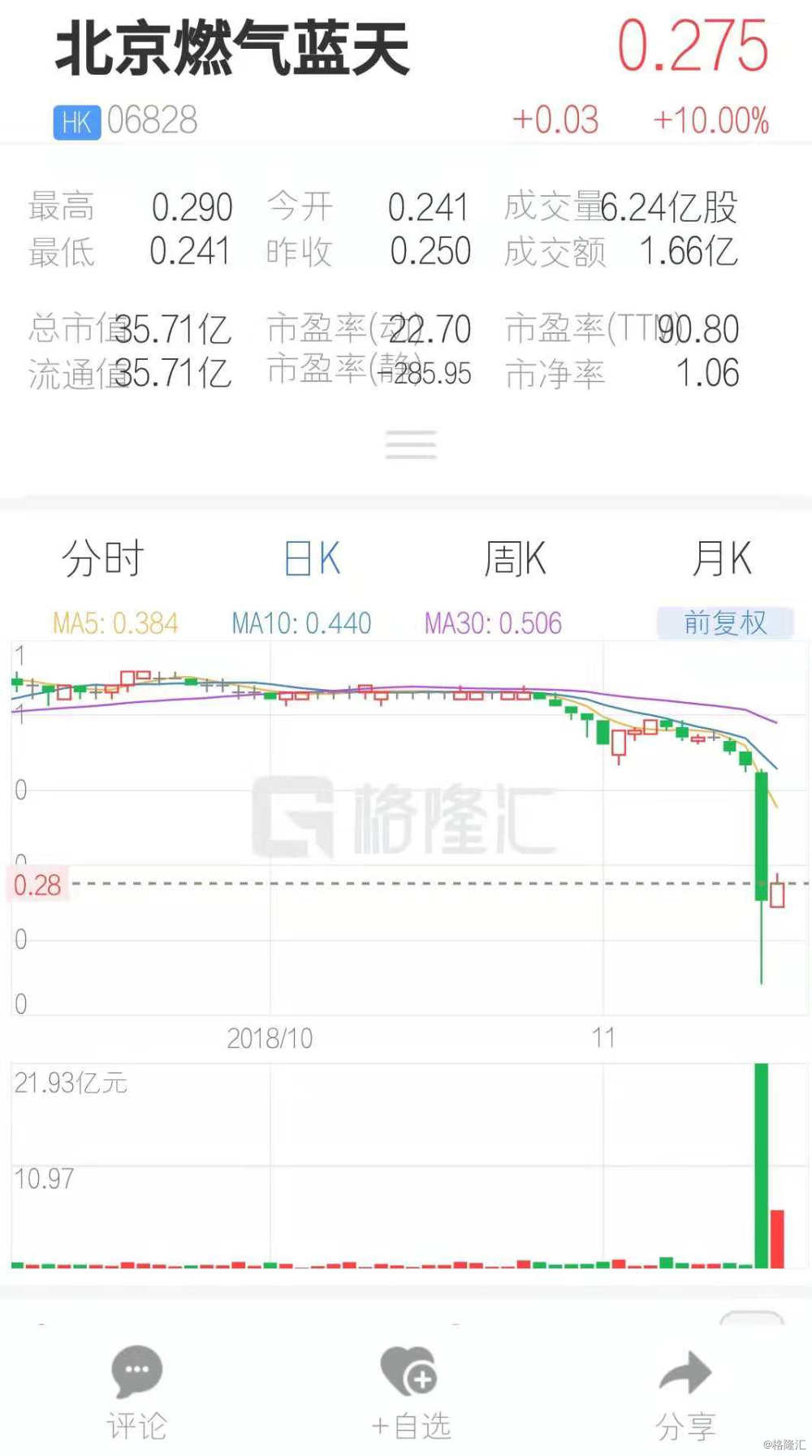Open the 周K weekly chart

pos(515,559)
